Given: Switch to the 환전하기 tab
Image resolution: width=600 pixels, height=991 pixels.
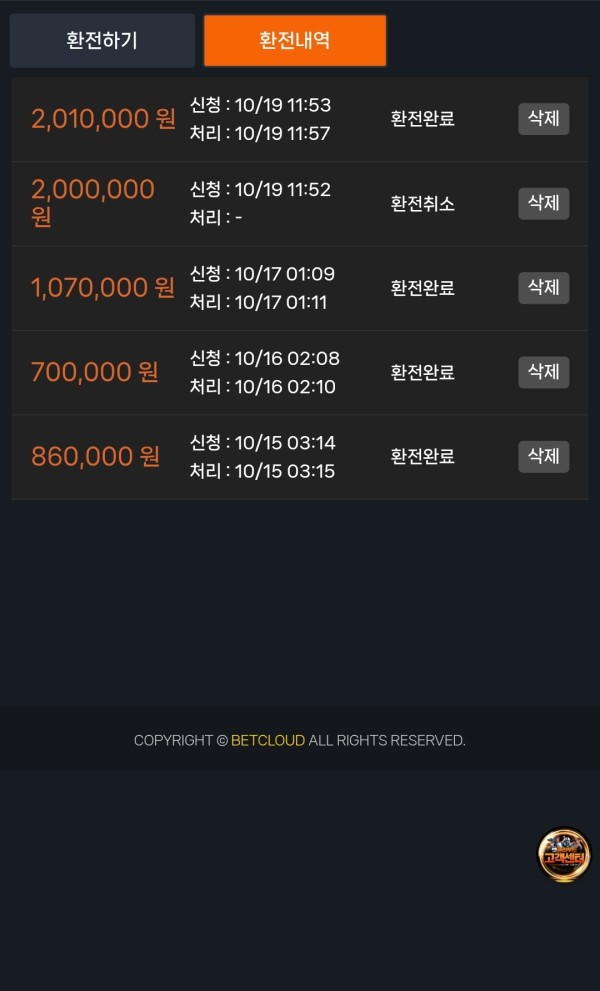Looking at the screenshot, I should coord(102,41).
